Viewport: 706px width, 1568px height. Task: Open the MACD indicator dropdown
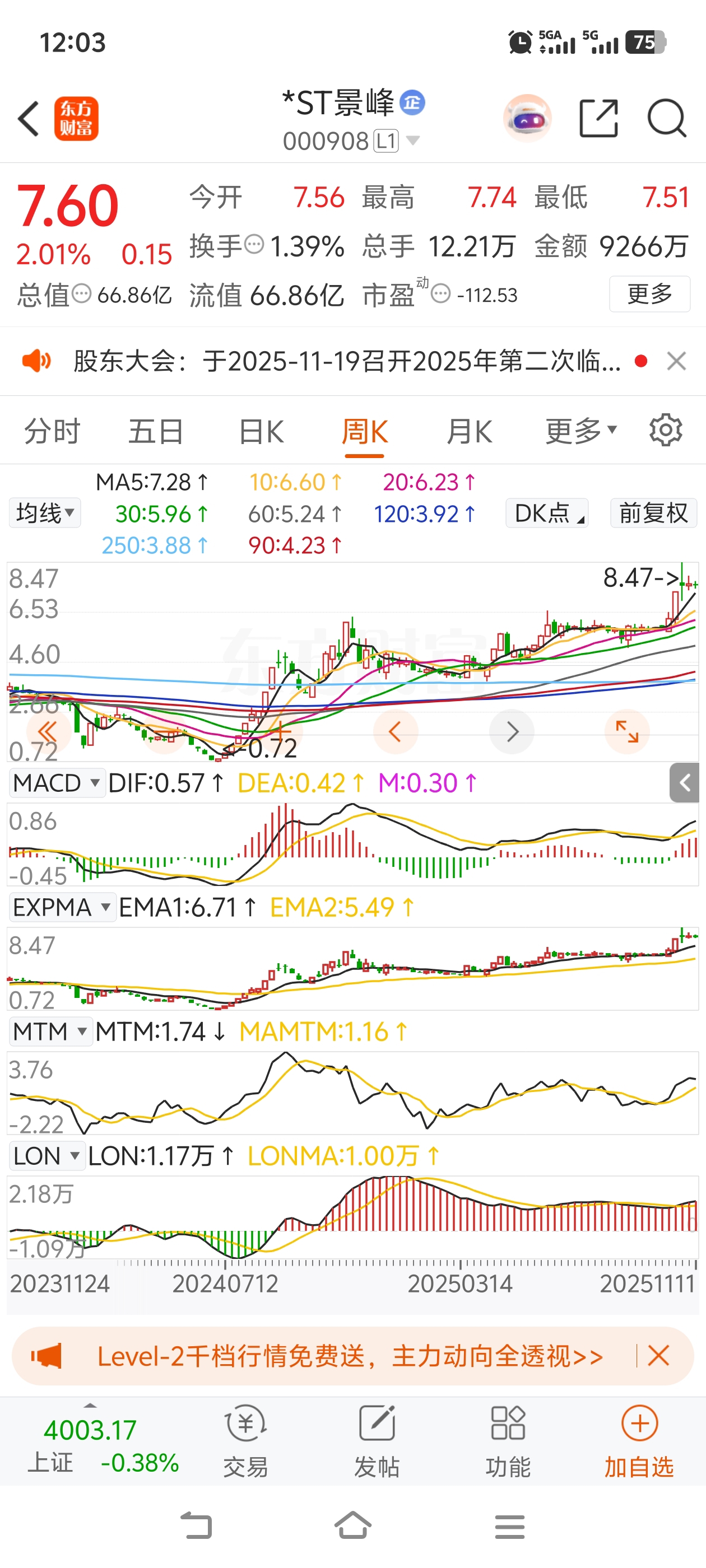[56, 783]
